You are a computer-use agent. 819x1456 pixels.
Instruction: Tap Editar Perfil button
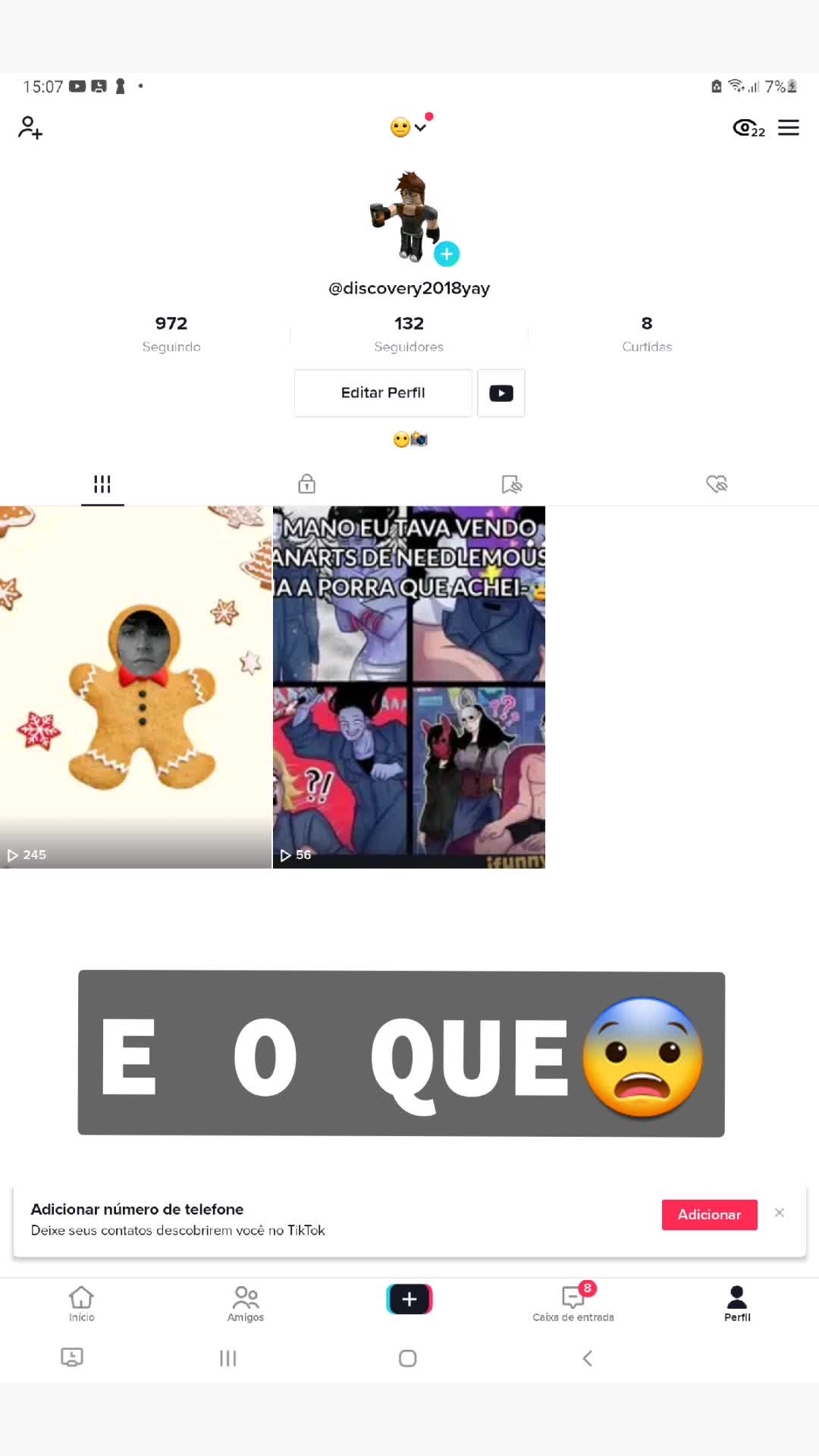click(383, 393)
